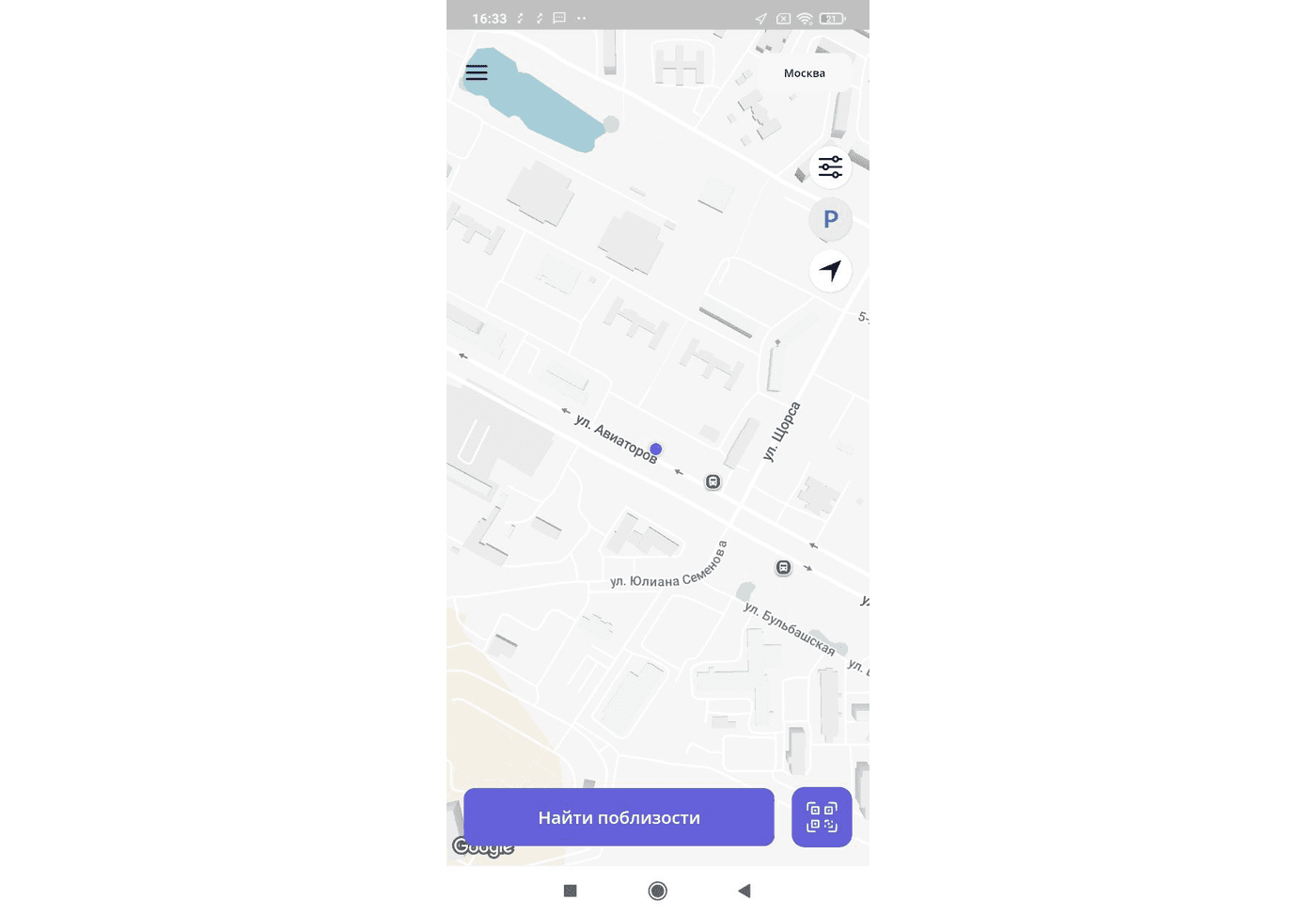The width and height of the screenshot is (1316, 916).
Task: Open the hamburger menu
Action: 477,72
